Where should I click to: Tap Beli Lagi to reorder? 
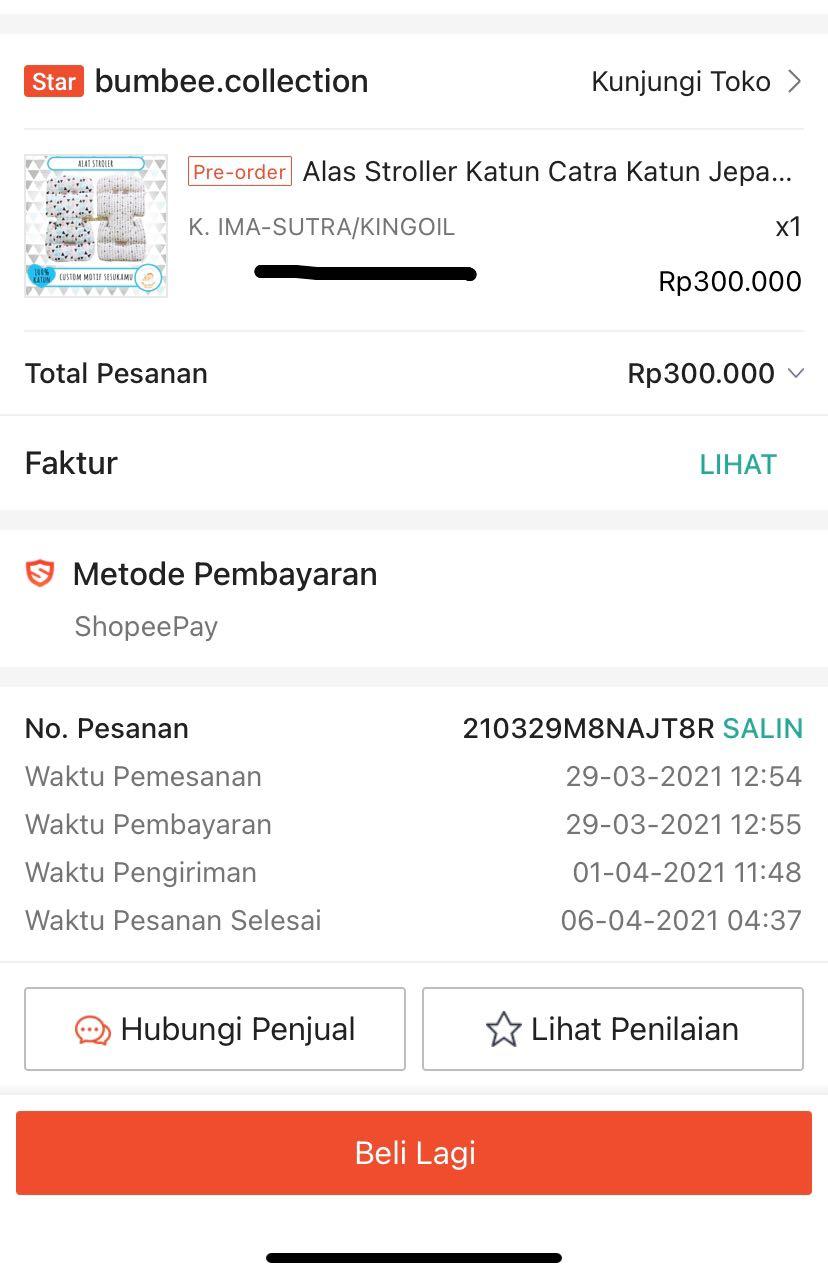[414, 1153]
